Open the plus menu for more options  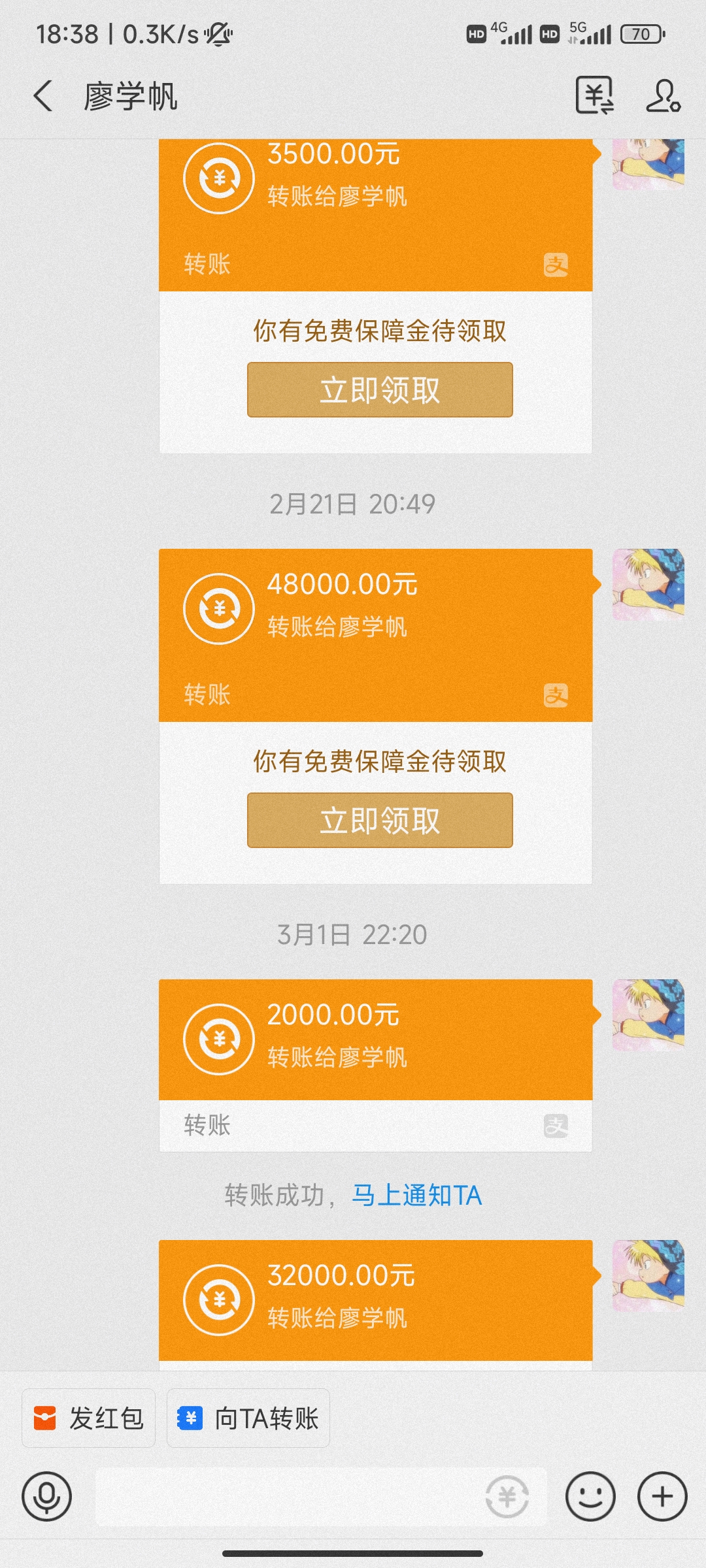tap(662, 1497)
